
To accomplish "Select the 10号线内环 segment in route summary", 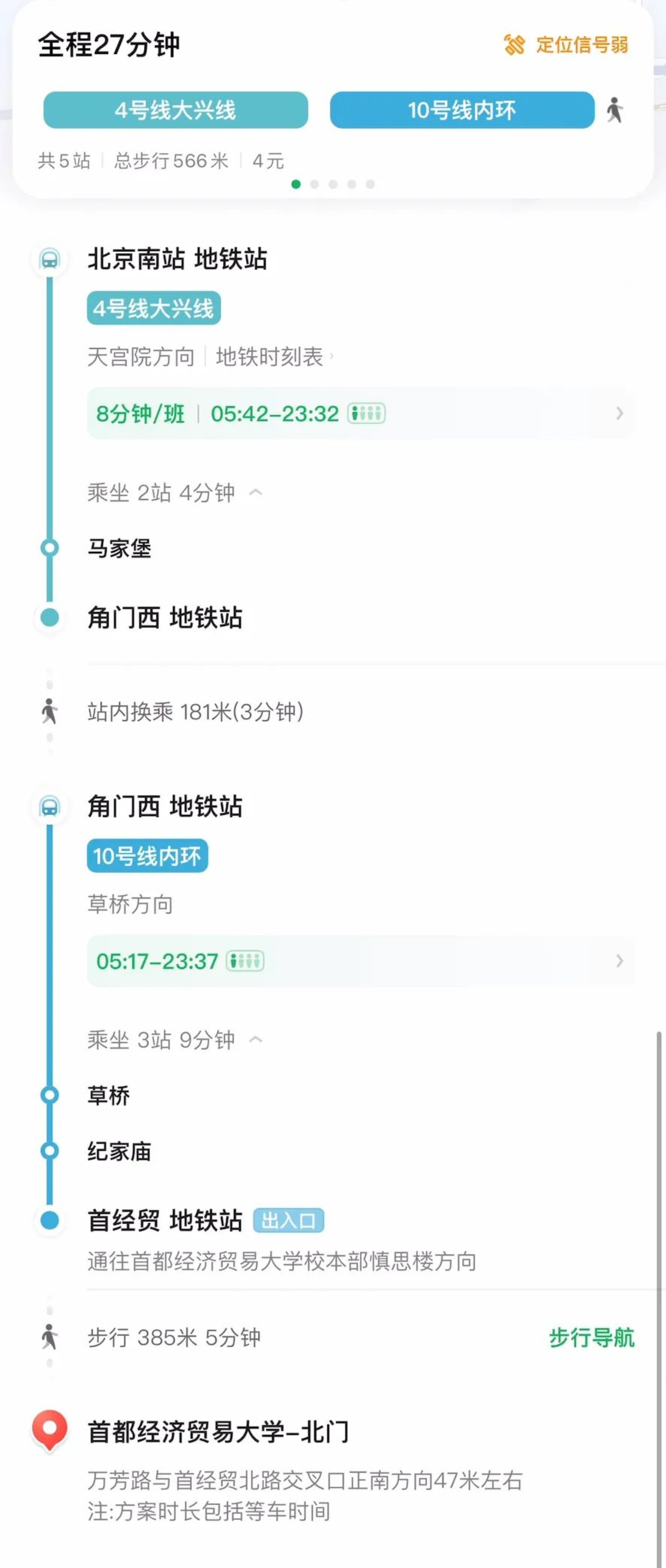I will (x=462, y=110).
